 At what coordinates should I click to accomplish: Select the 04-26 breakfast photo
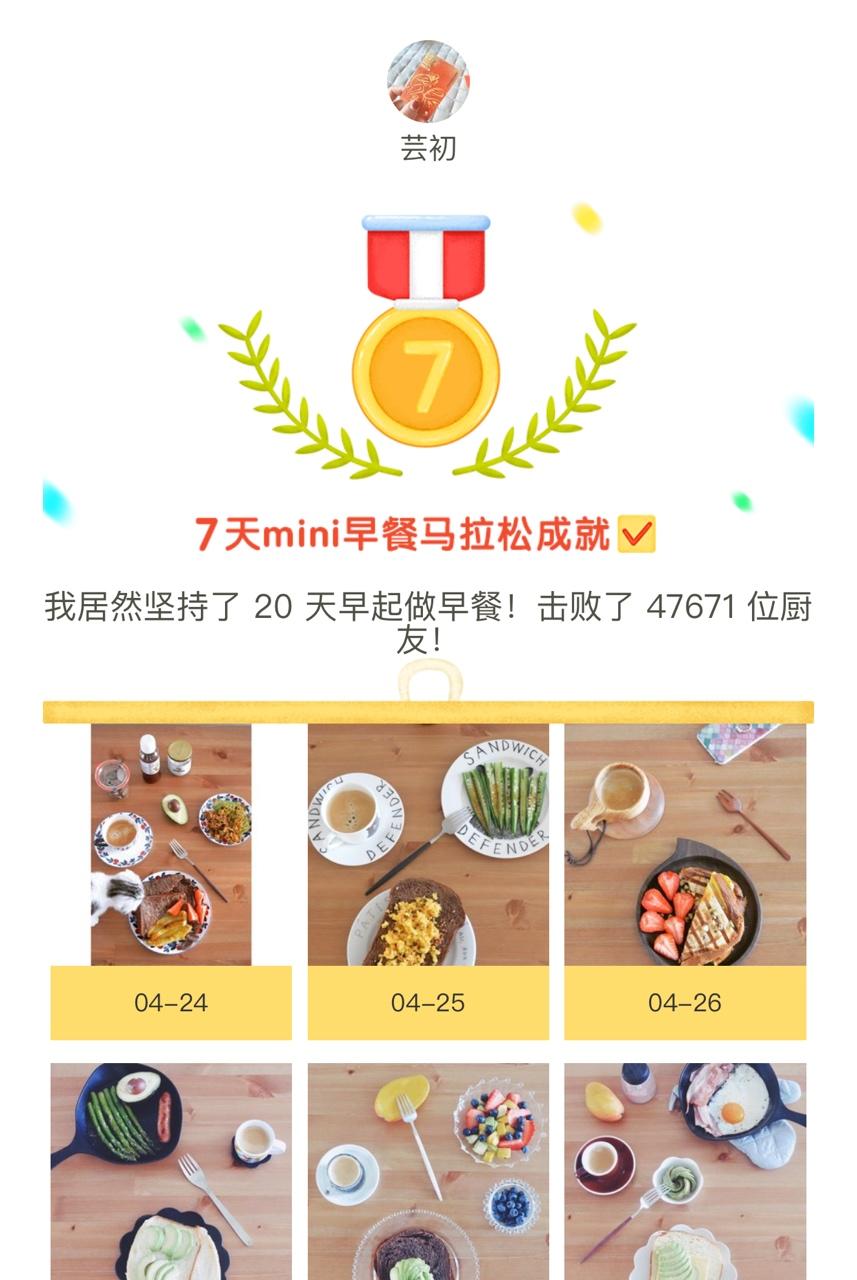685,845
